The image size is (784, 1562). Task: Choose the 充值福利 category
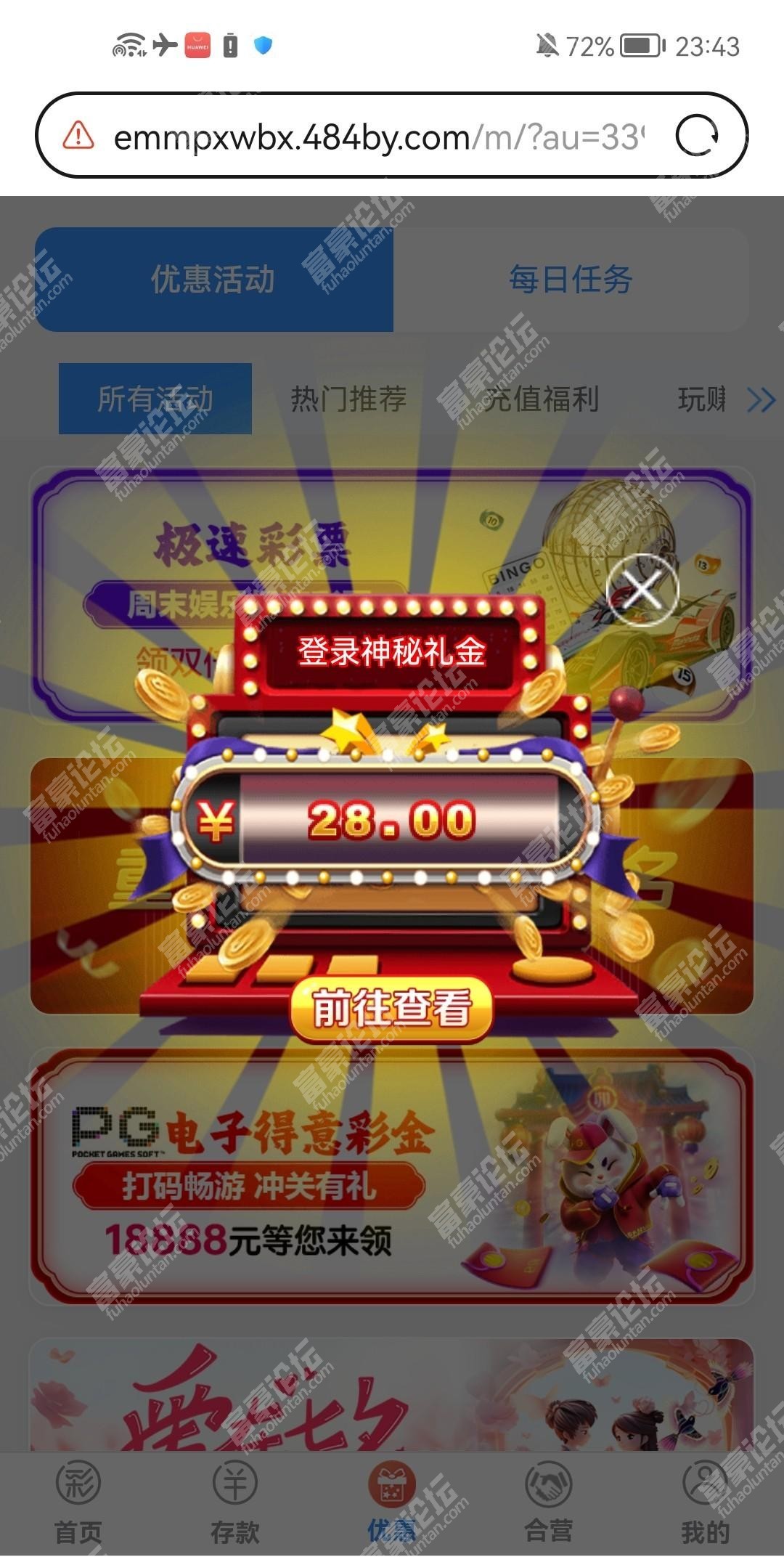(x=542, y=399)
